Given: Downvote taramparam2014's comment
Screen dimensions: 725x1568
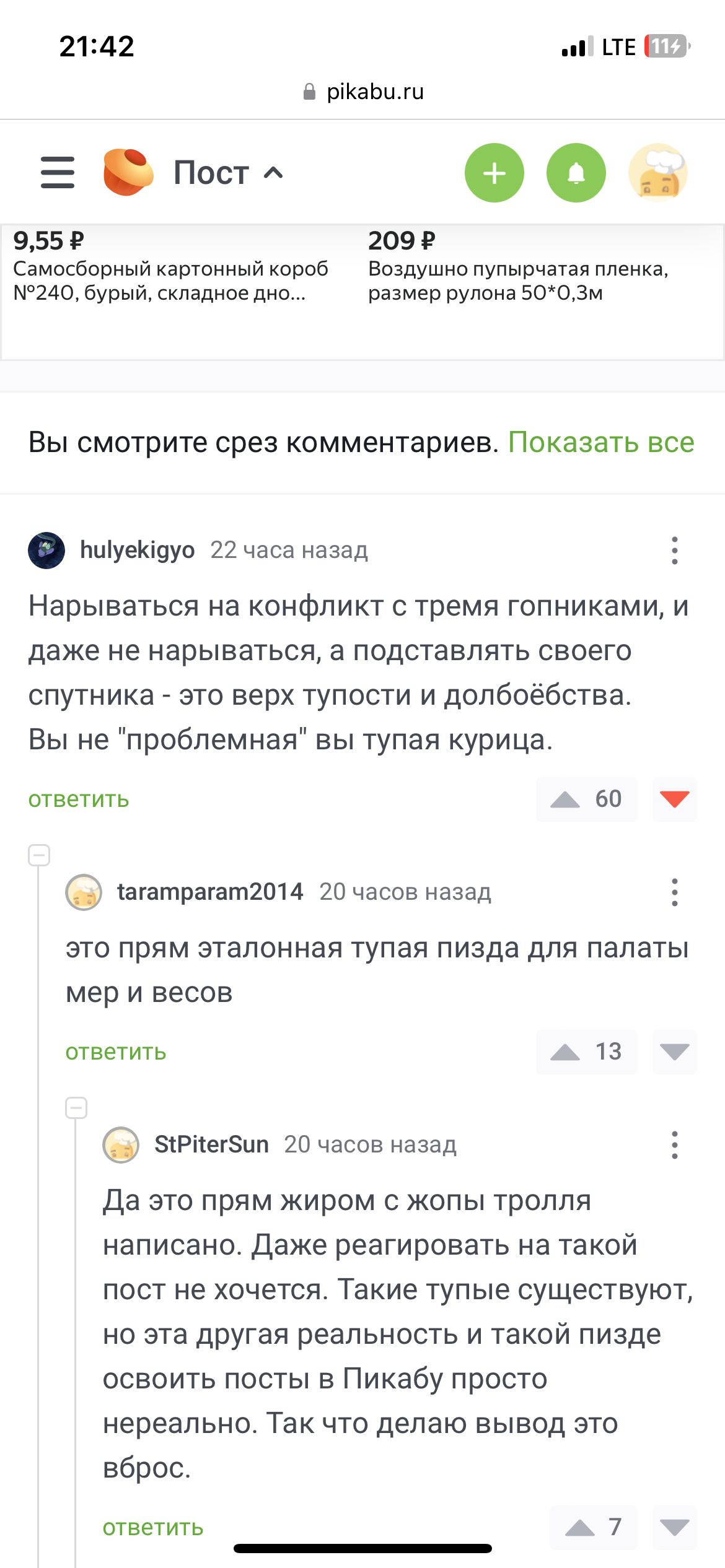Looking at the screenshot, I should click(x=675, y=1052).
